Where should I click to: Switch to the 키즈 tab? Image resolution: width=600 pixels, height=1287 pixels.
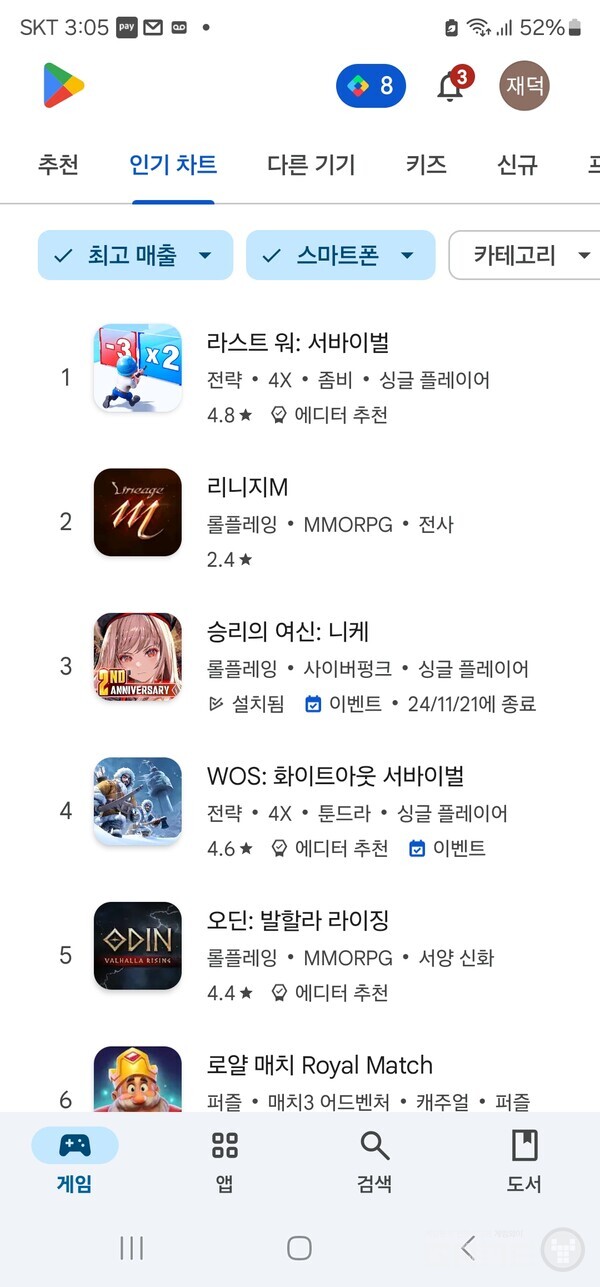(x=426, y=165)
